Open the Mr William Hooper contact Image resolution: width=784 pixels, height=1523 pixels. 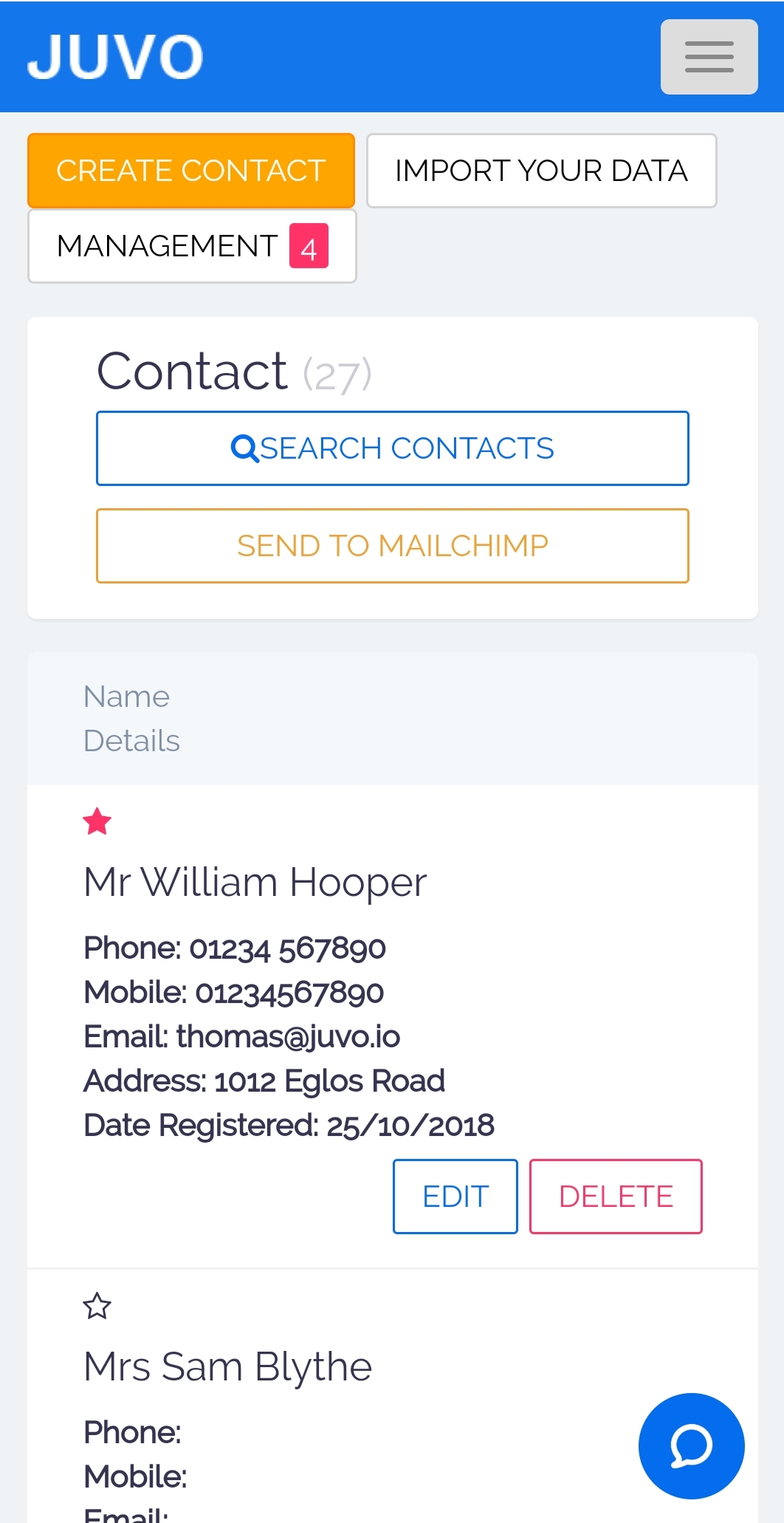(x=255, y=882)
